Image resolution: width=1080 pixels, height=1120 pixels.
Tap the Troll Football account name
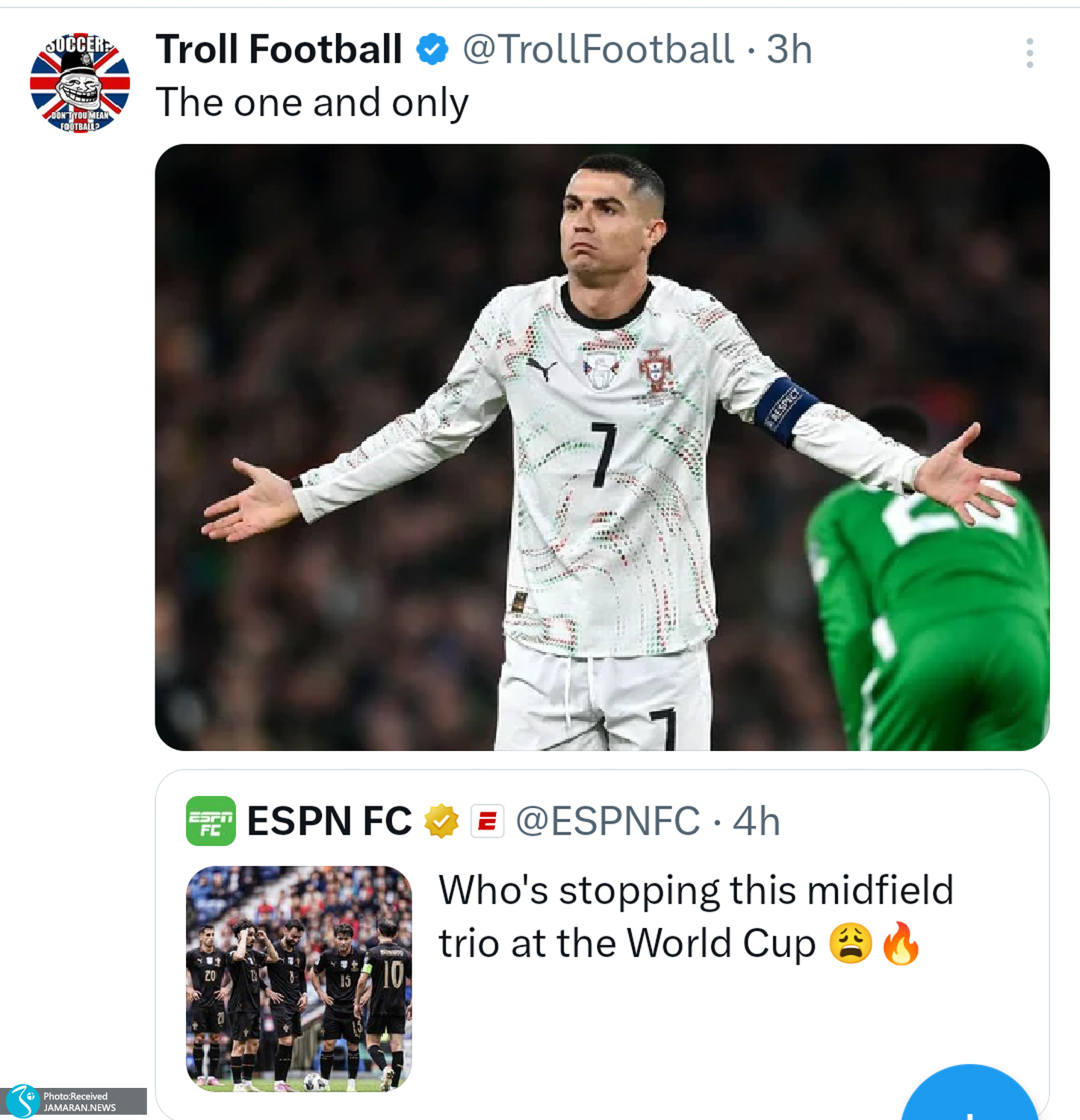[x=279, y=49]
